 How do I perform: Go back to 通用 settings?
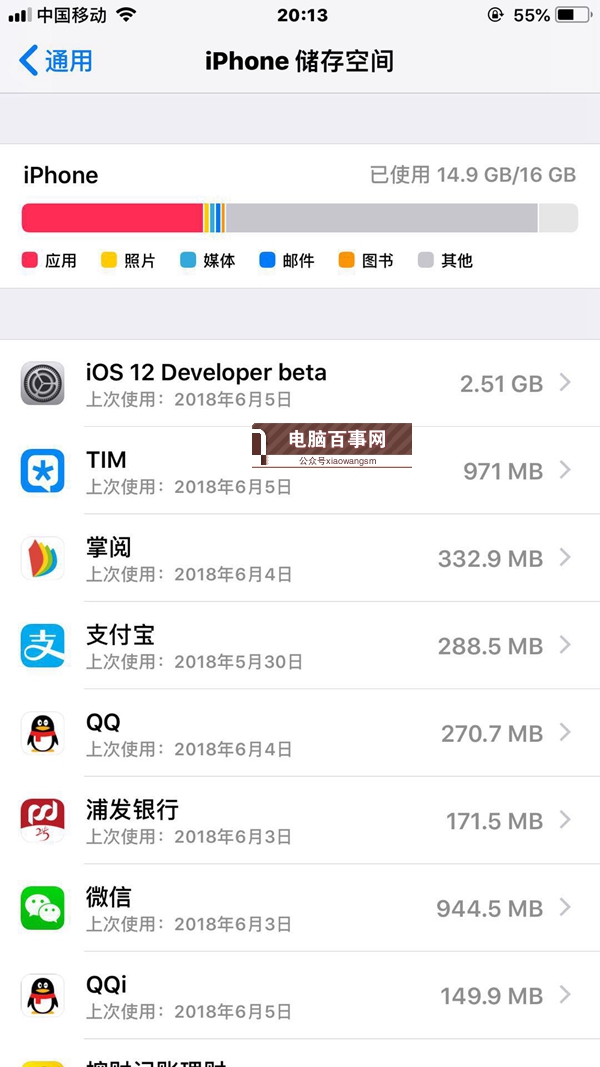pos(57,61)
